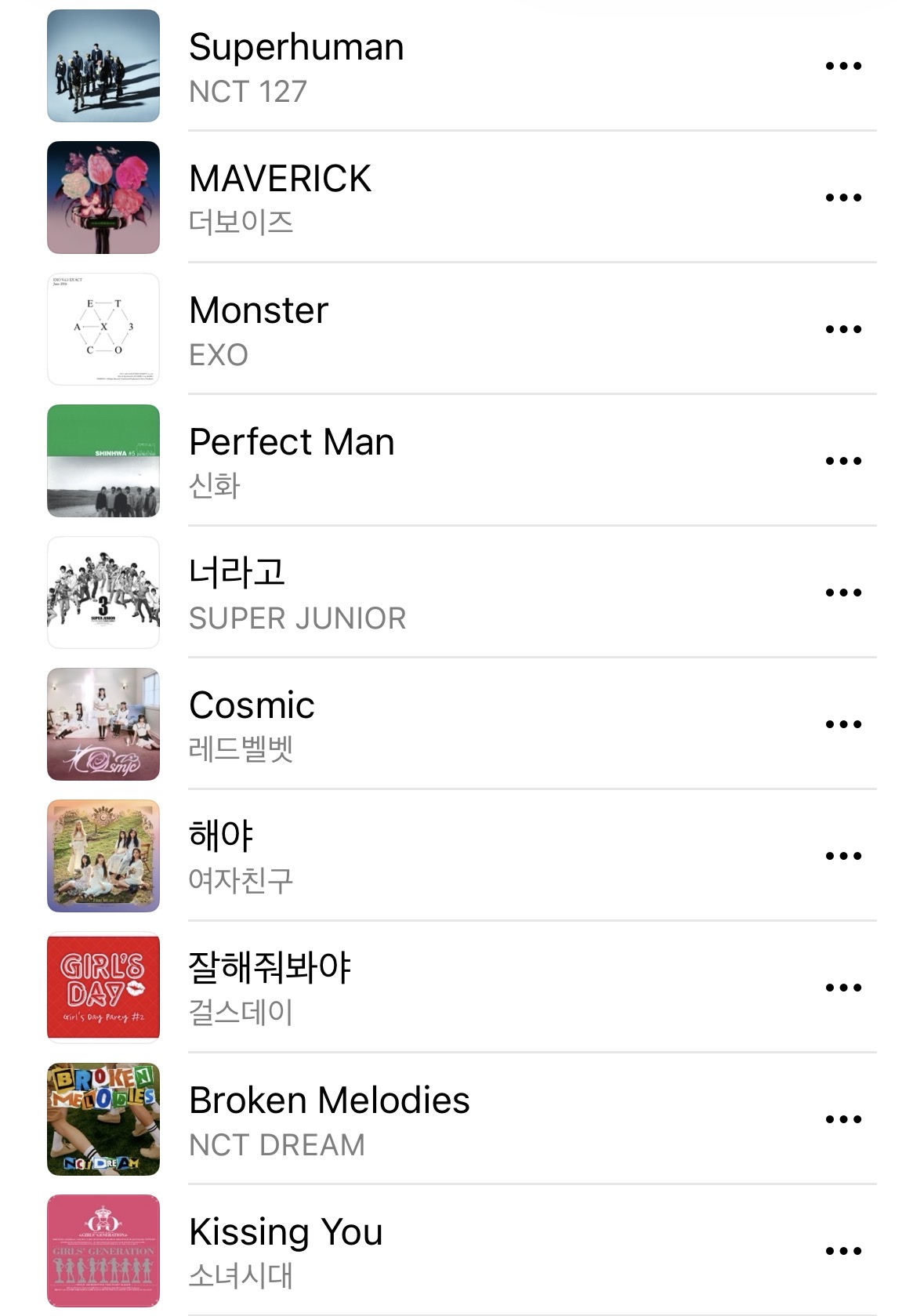Open more options for Superhuman
This screenshot has width=924, height=1316.
[843, 66]
